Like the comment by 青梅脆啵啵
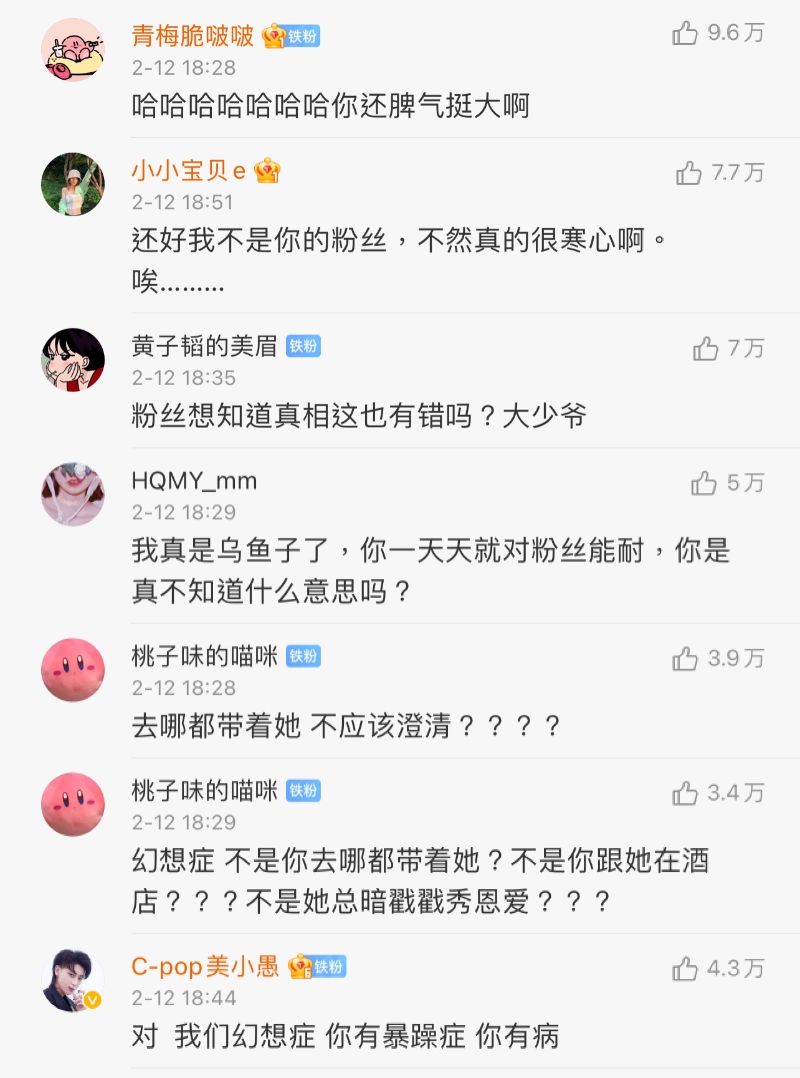800x1078 pixels. 686,34
